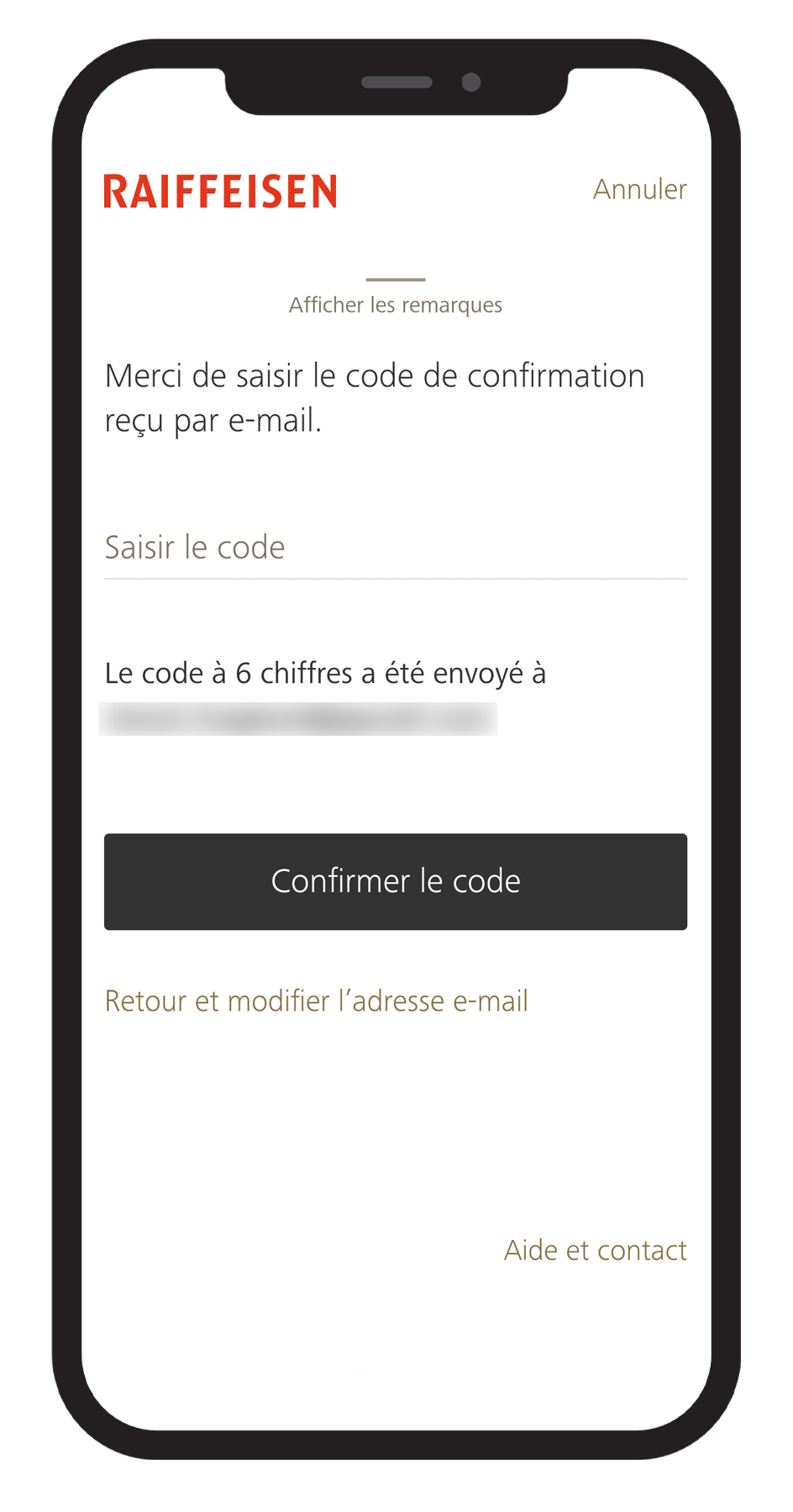Show the remarks via Afficher les remarques
The image size is (793, 1512).
coord(396,305)
